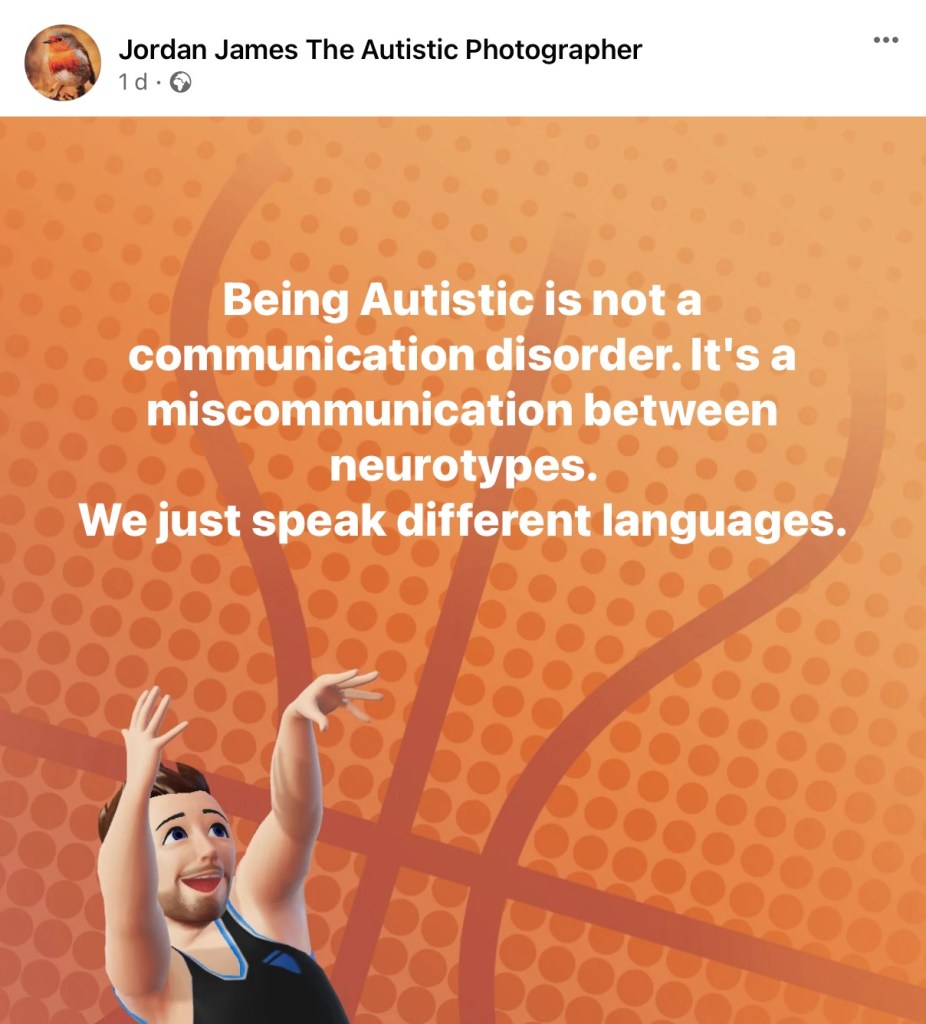Open Jordan James's robin profile picture
This screenshot has width=926, height=1024.
62,62
